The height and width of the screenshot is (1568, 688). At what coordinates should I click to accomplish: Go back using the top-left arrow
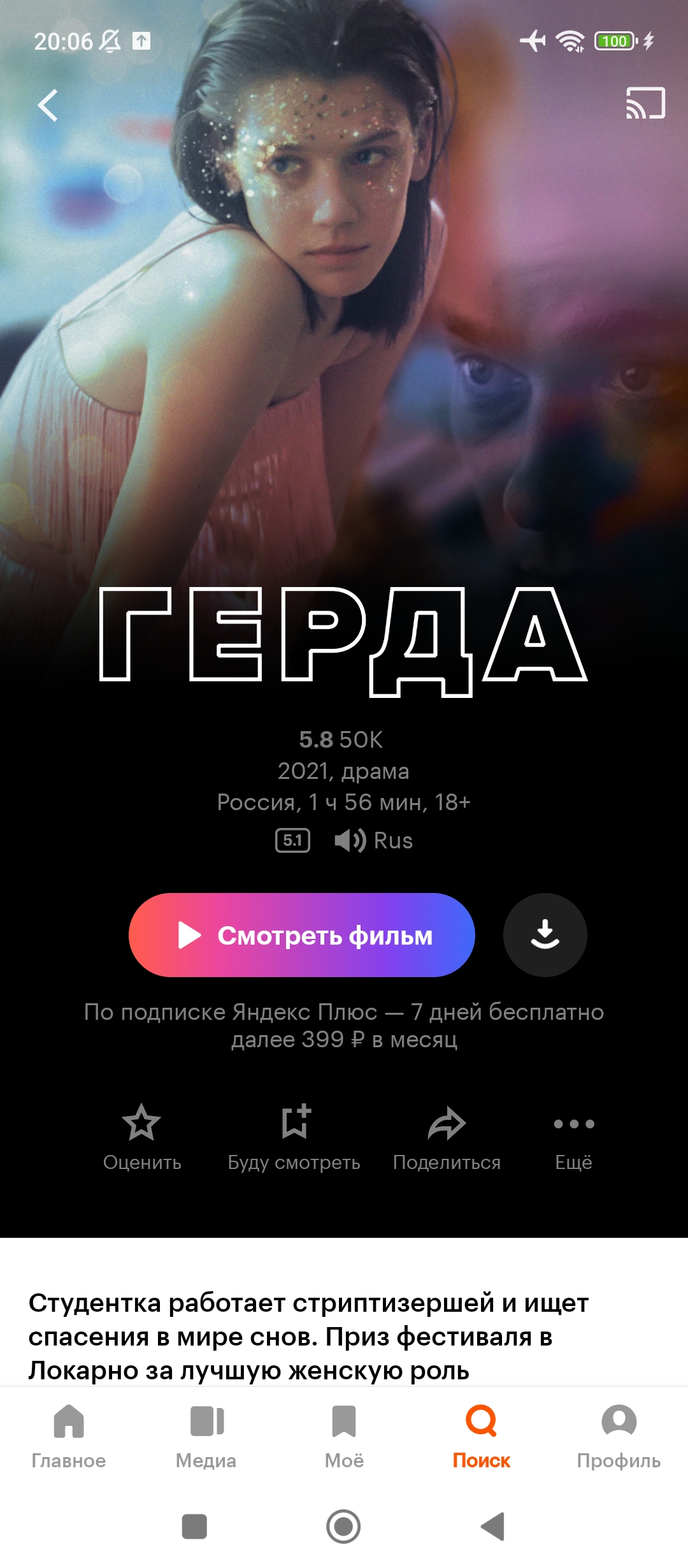48,105
